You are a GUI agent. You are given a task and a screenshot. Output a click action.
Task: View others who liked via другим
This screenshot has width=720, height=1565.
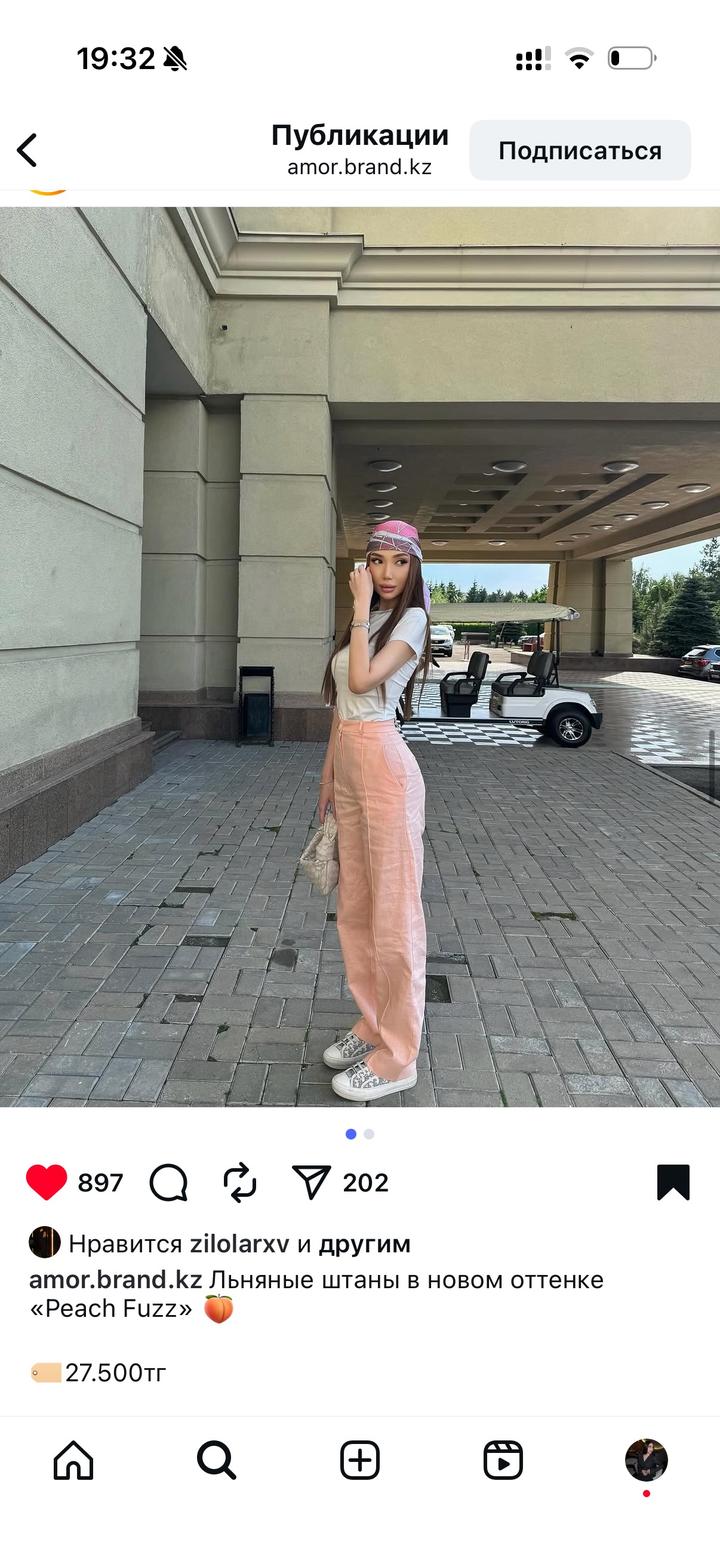click(364, 1244)
